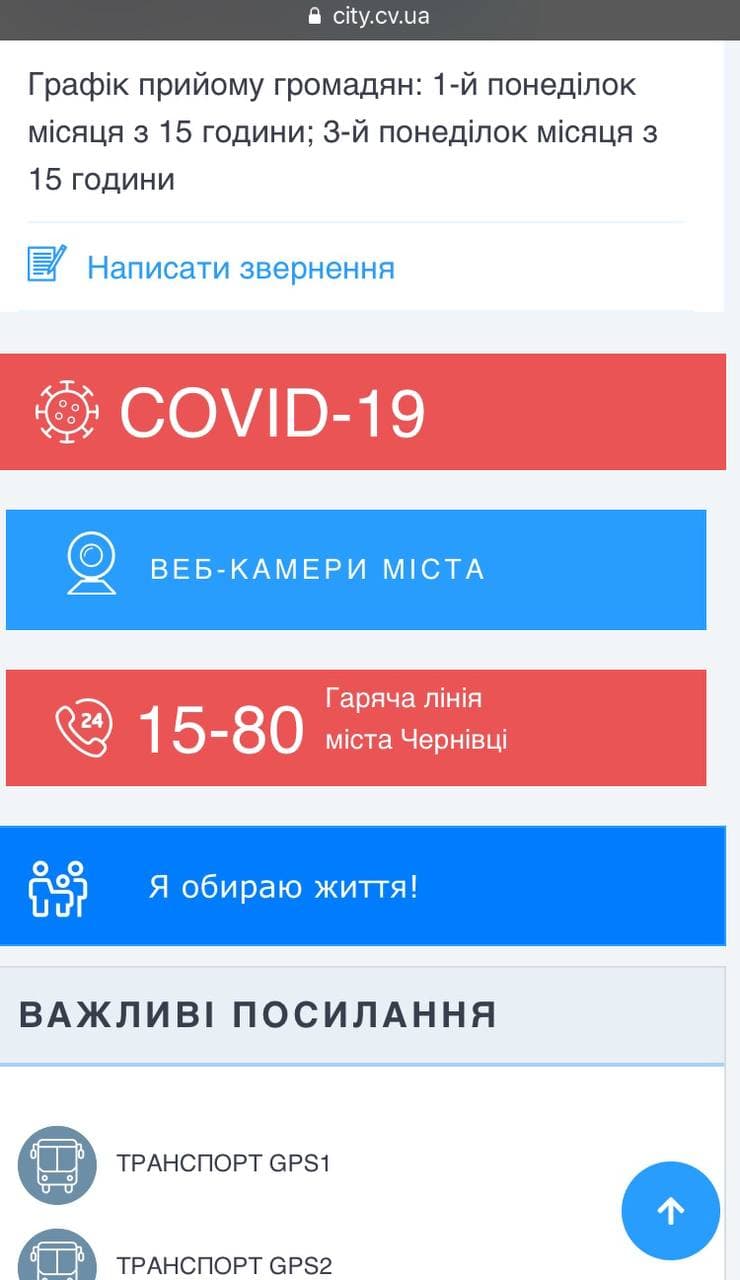
Task: Open the 15-80 hotline banner
Action: (356, 728)
